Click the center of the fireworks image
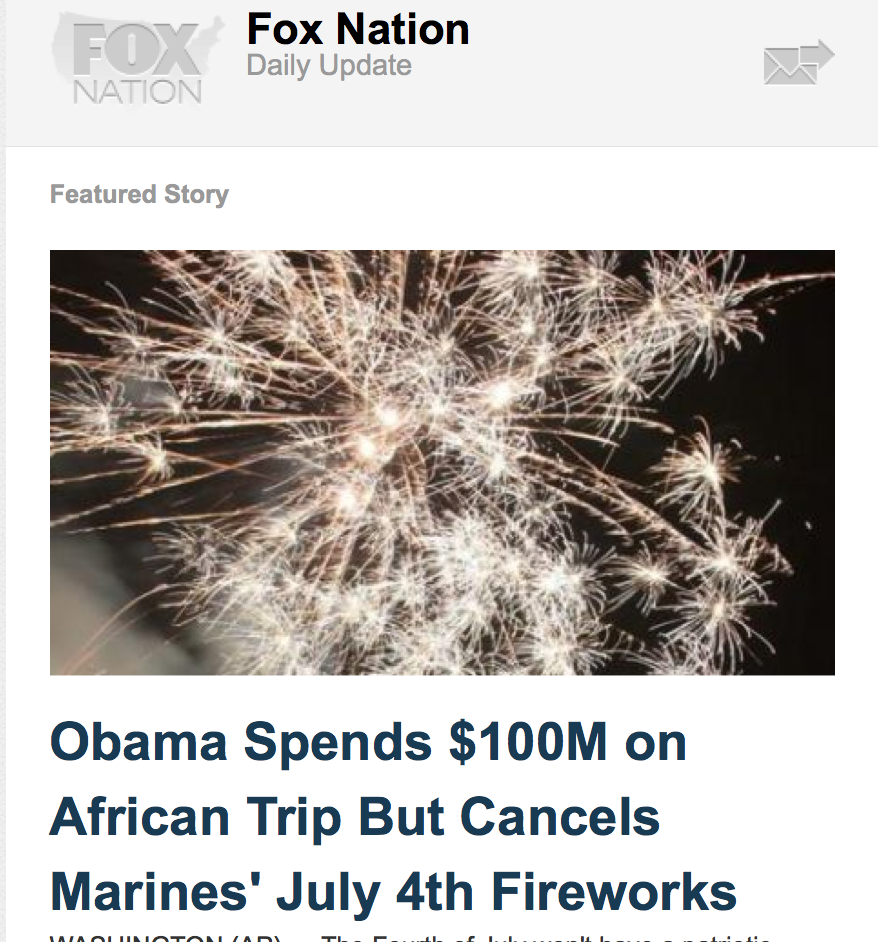This screenshot has width=878, height=942. coord(442,461)
